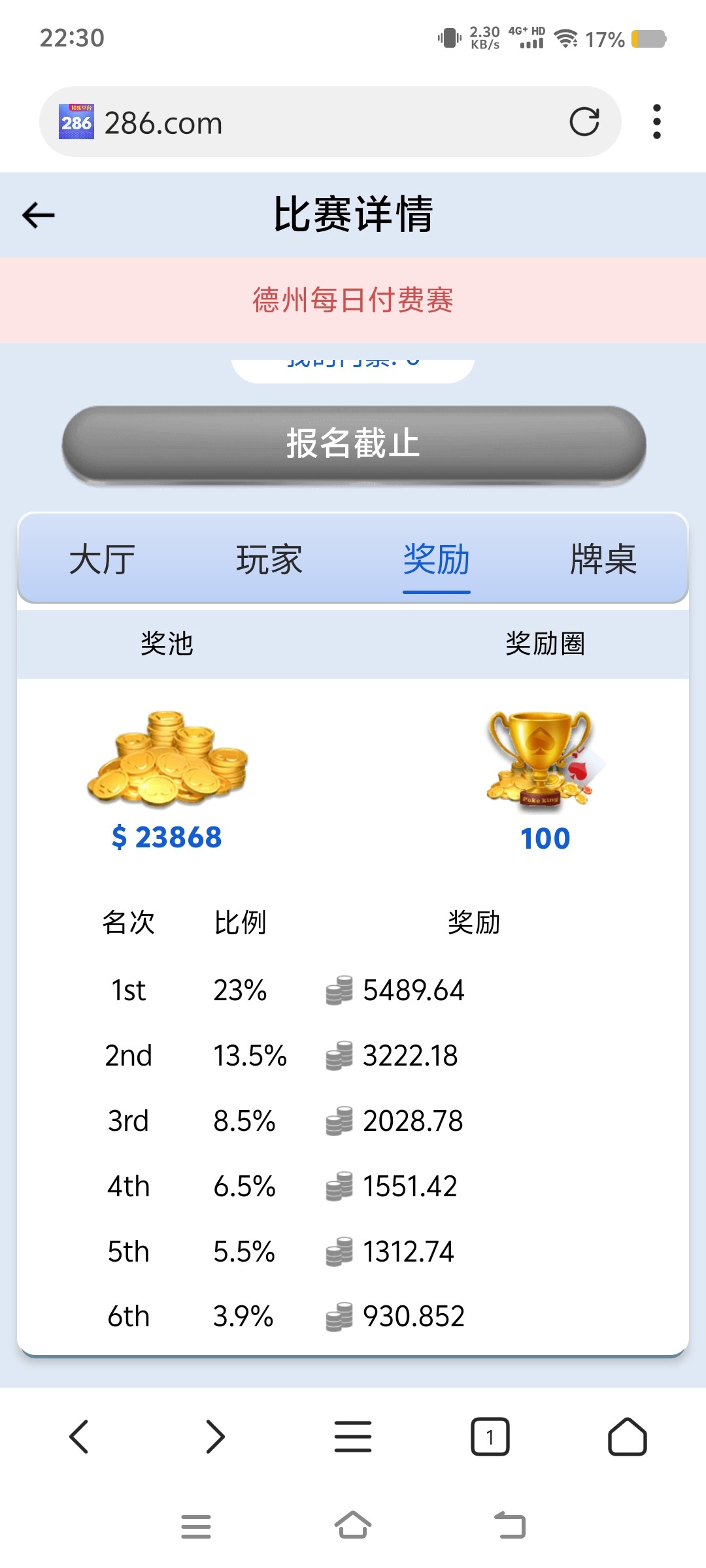706x1568 pixels.
Task: Tap the 报名截止 button
Action: coord(354,444)
